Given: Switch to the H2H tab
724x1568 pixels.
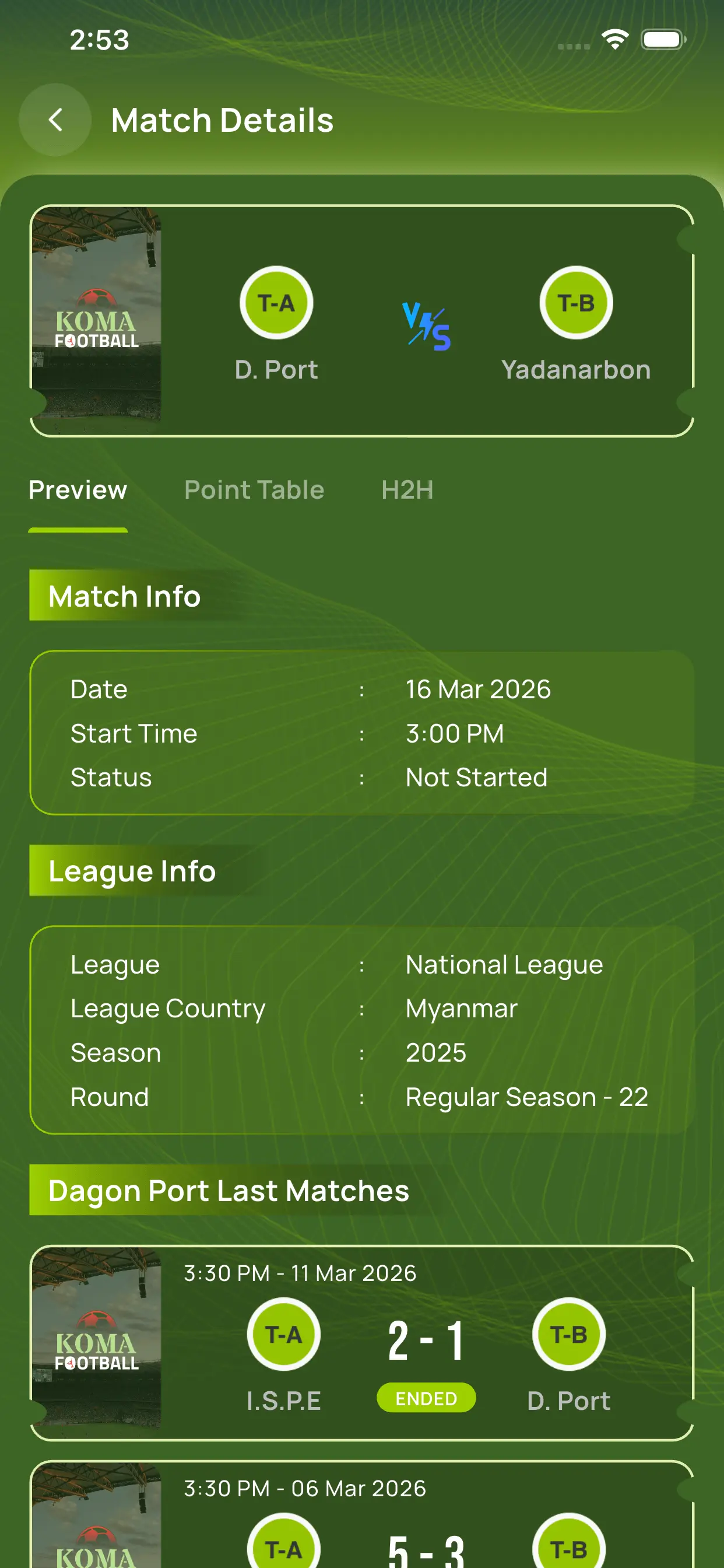Looking at the screenshot, I should [406, 489].
